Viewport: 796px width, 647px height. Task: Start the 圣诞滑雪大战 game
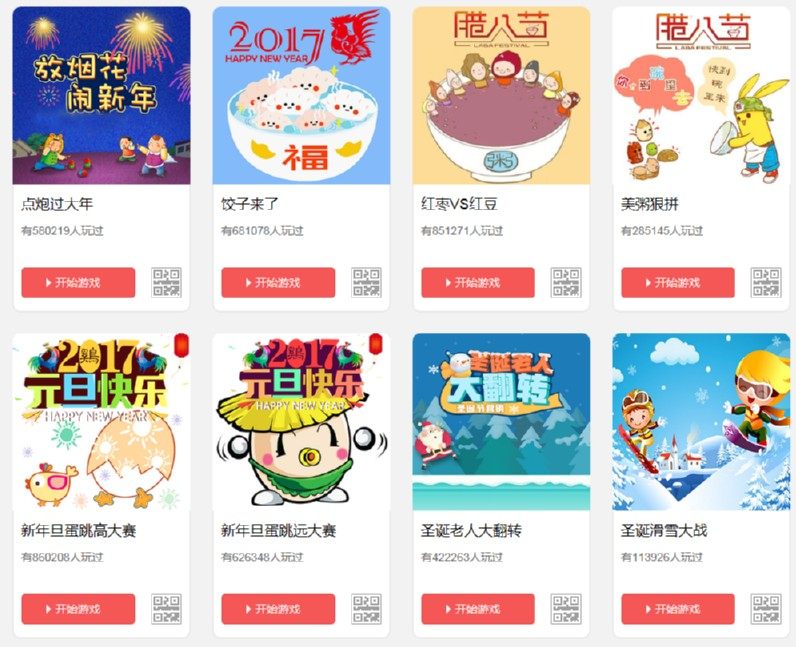(x=678, y=609)
